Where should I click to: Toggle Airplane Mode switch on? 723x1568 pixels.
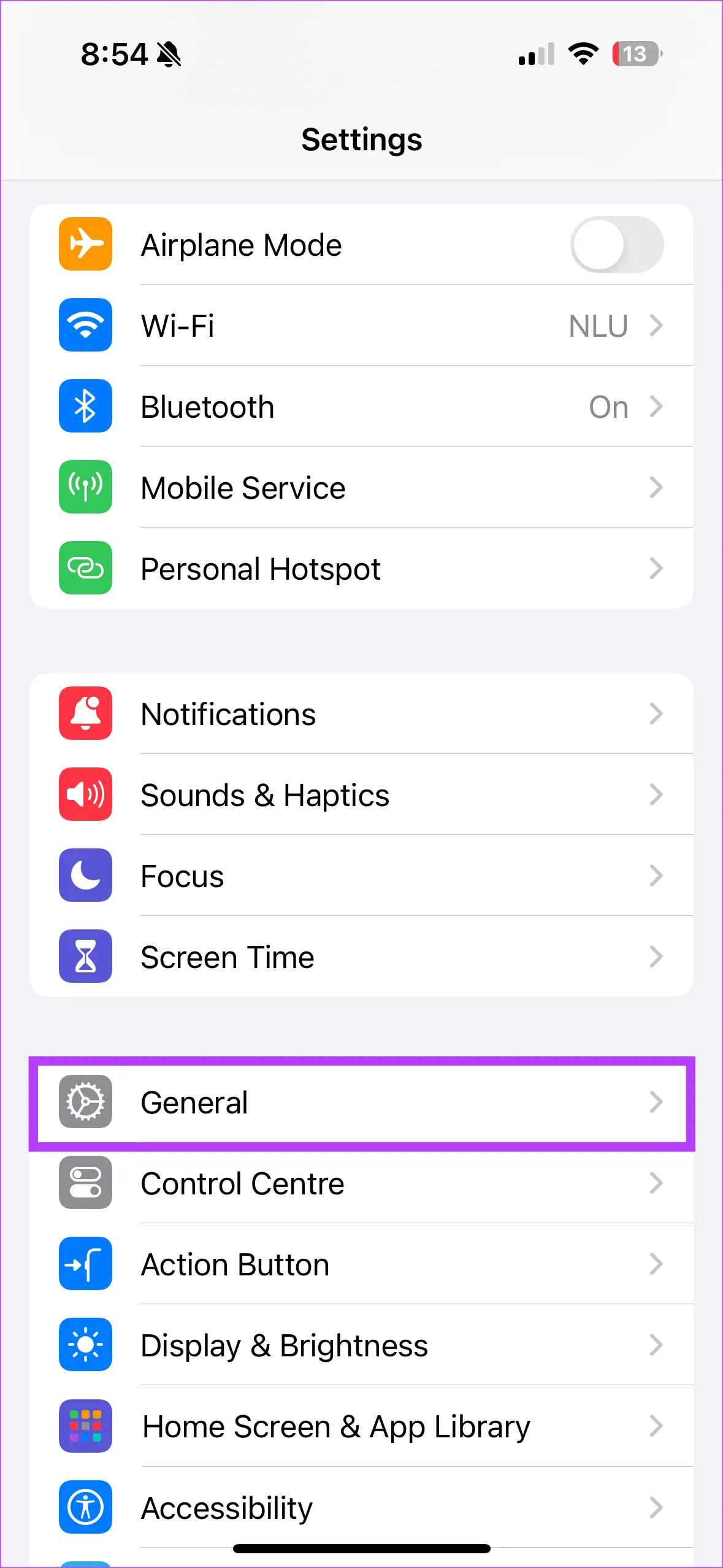tap(616, 245)
